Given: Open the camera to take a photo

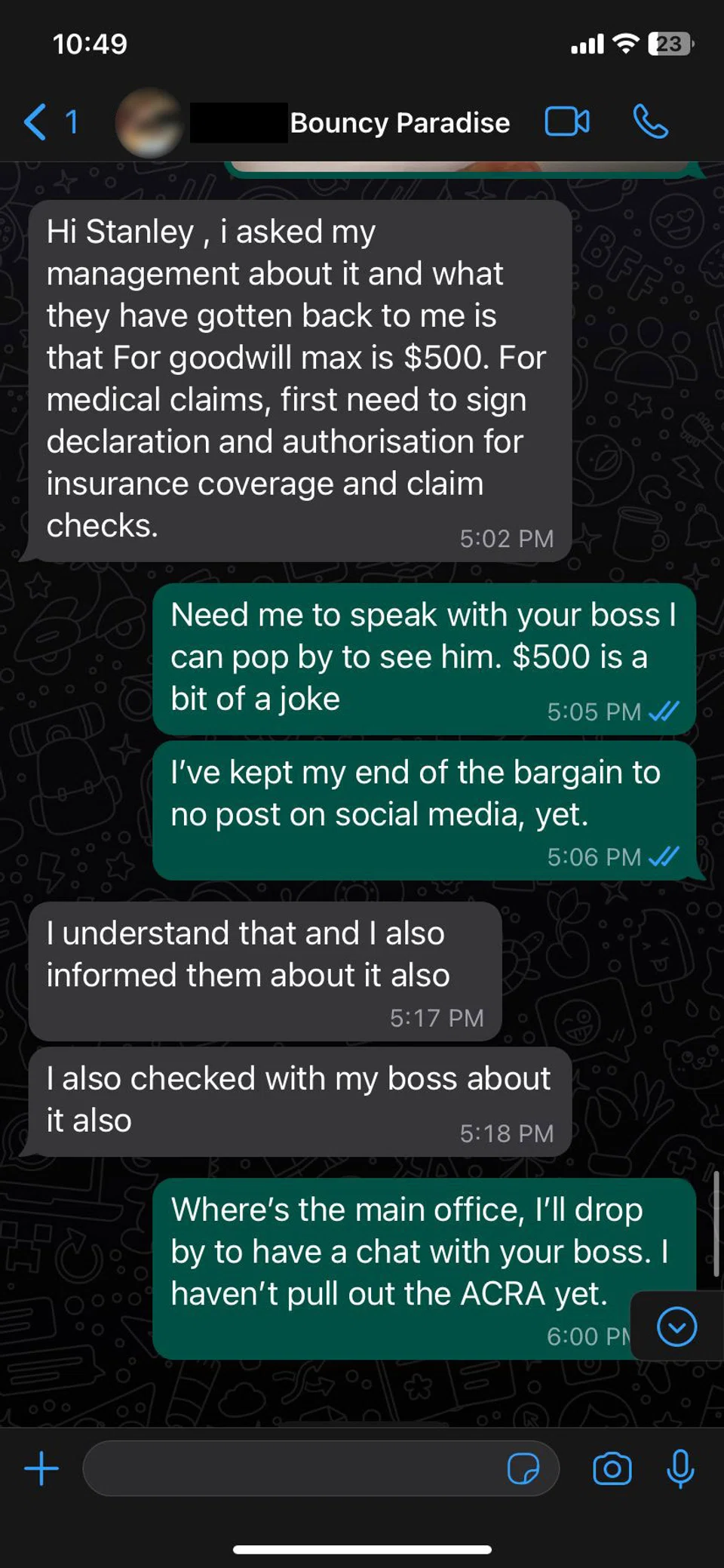Looking at the screenshot, I should tap(612, 1468).
